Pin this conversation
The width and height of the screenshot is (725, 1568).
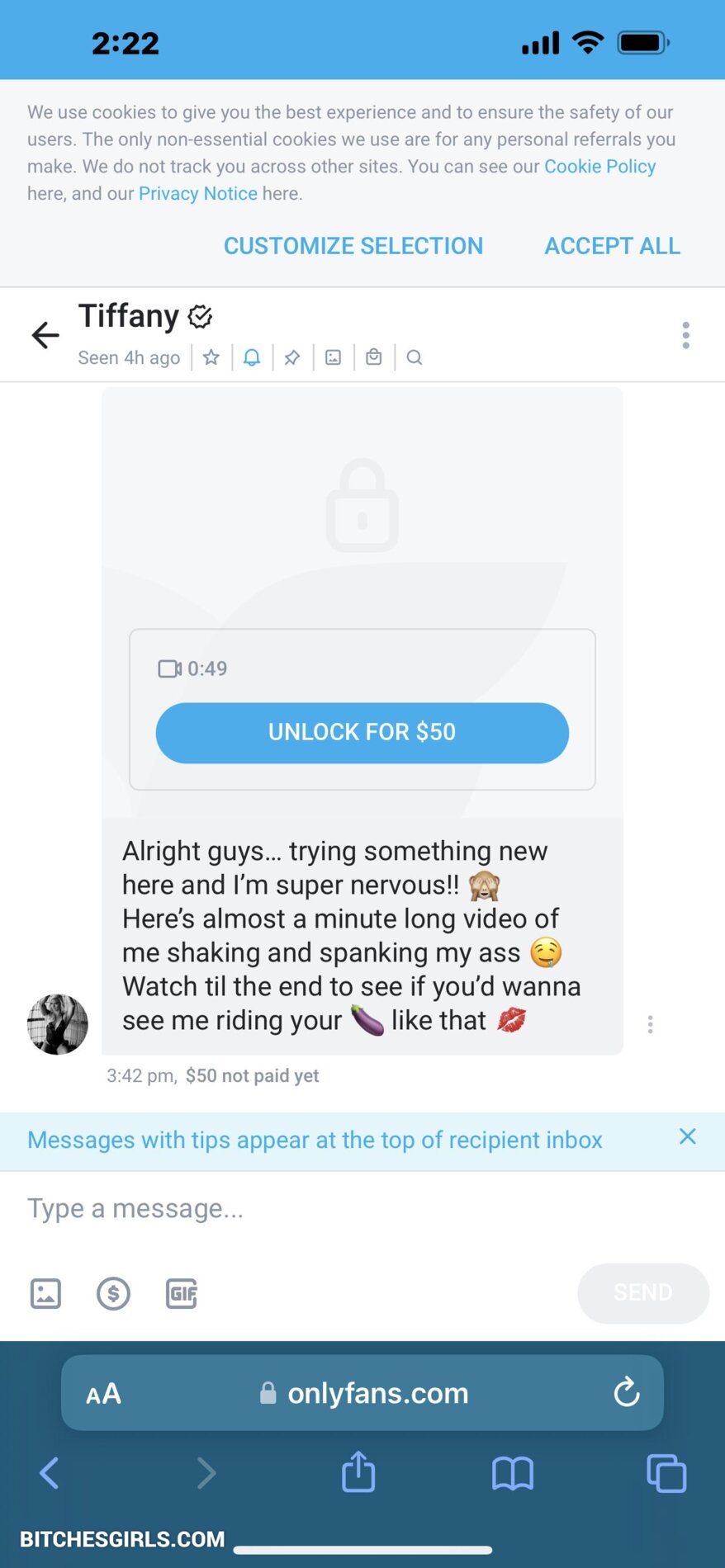click(292, 357)
